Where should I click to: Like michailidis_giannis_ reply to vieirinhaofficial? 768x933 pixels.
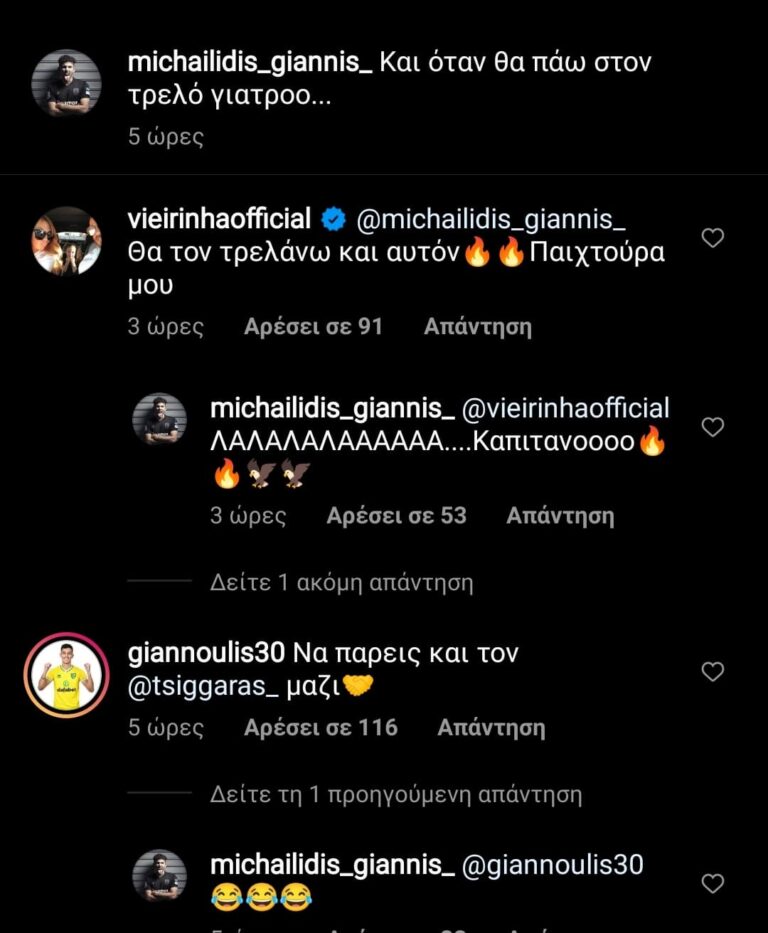(712, 427)
